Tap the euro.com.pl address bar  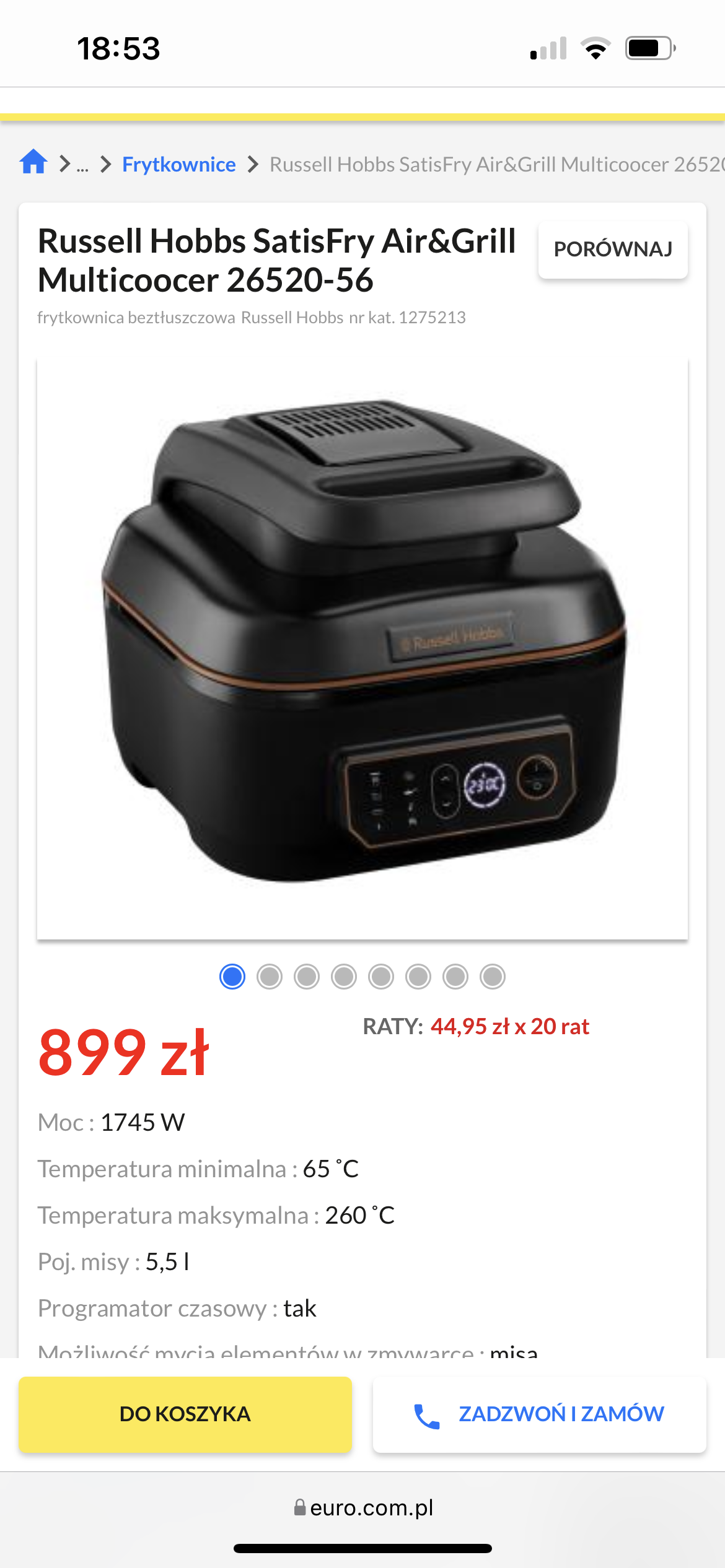363,1507
